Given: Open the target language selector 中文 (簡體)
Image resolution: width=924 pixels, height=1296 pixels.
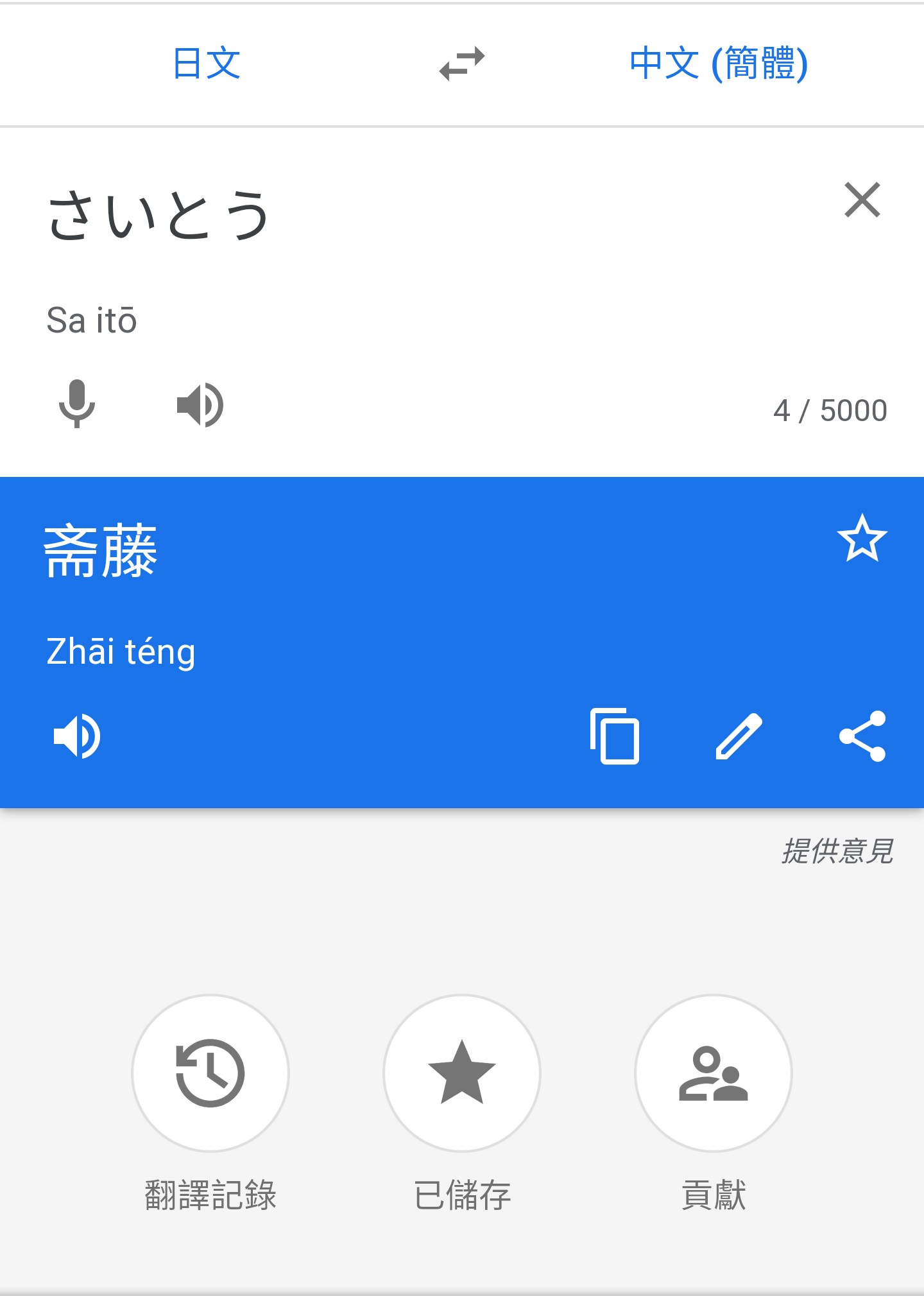Looking at the screenshot, I should [717, 64].
